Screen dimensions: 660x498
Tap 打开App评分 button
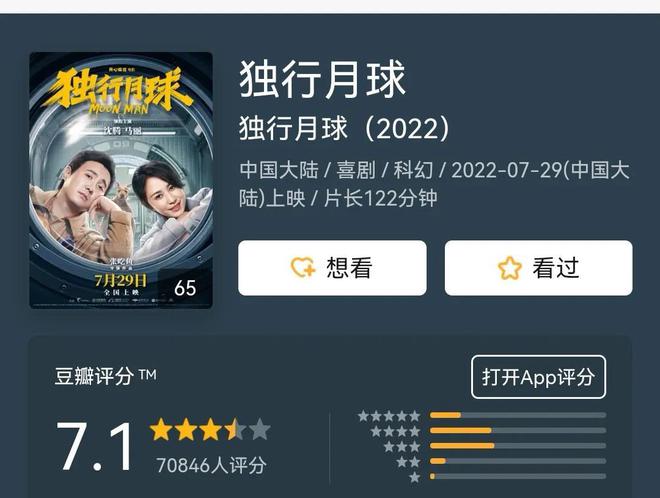538,377
